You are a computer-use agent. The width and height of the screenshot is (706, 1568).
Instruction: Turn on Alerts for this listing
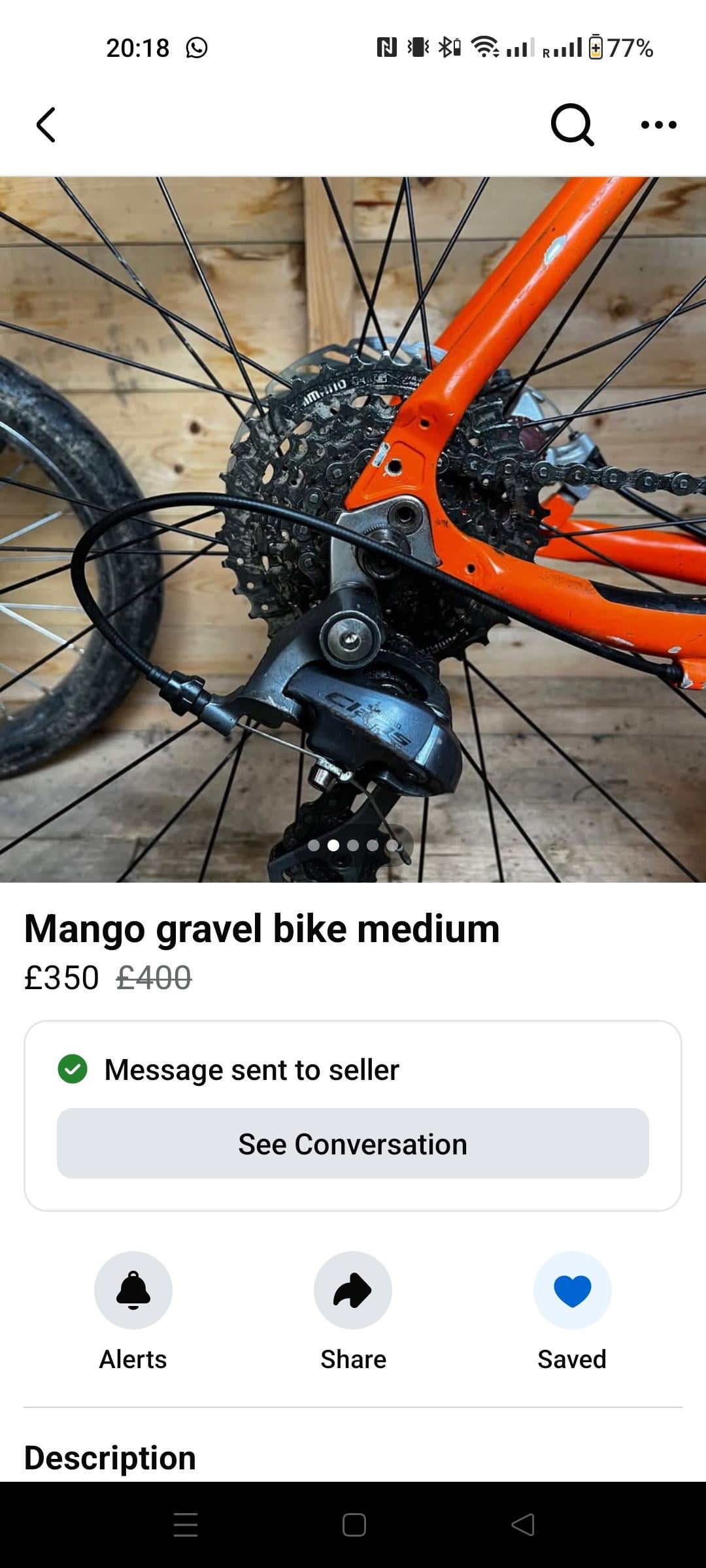pos(133,1290)
